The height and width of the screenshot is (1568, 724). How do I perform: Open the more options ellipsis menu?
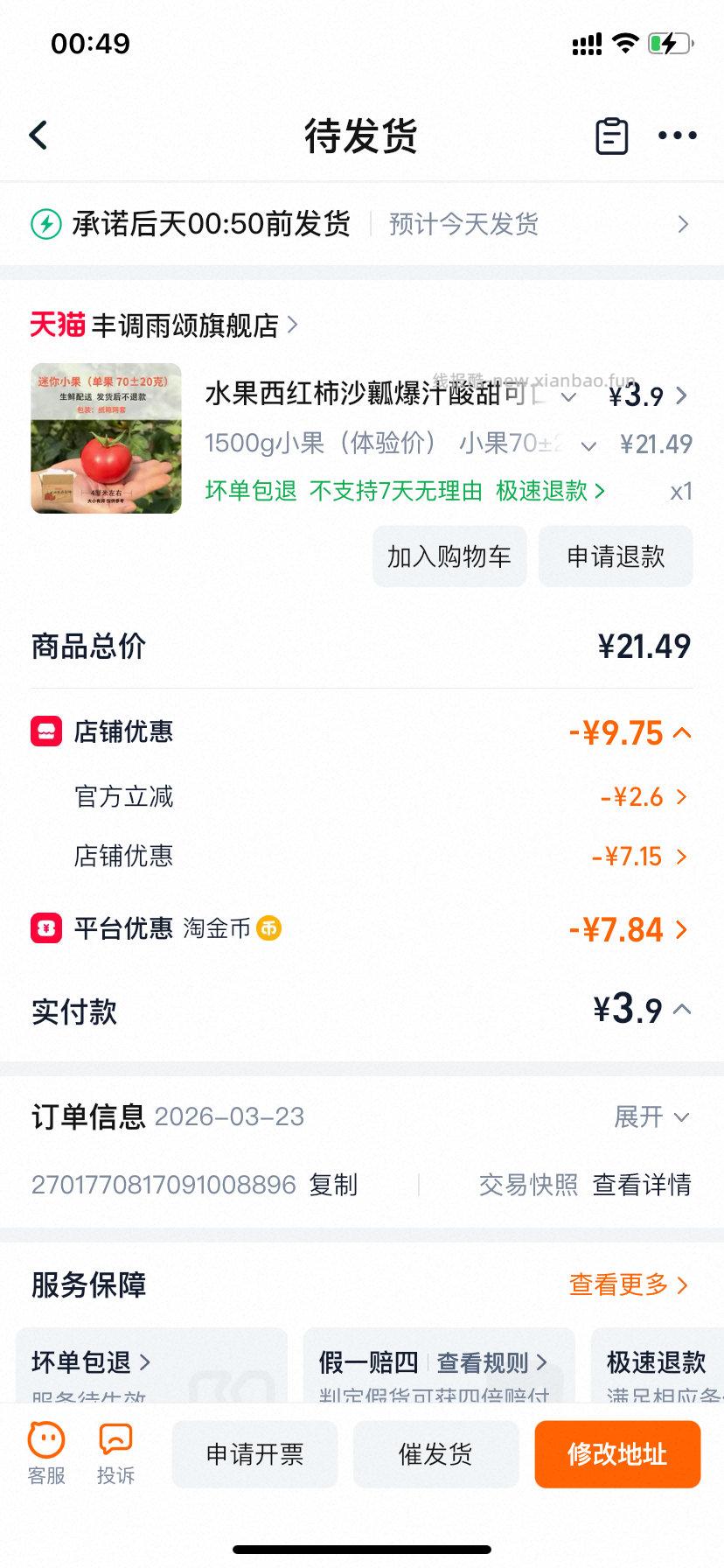(x=676, y=136)
